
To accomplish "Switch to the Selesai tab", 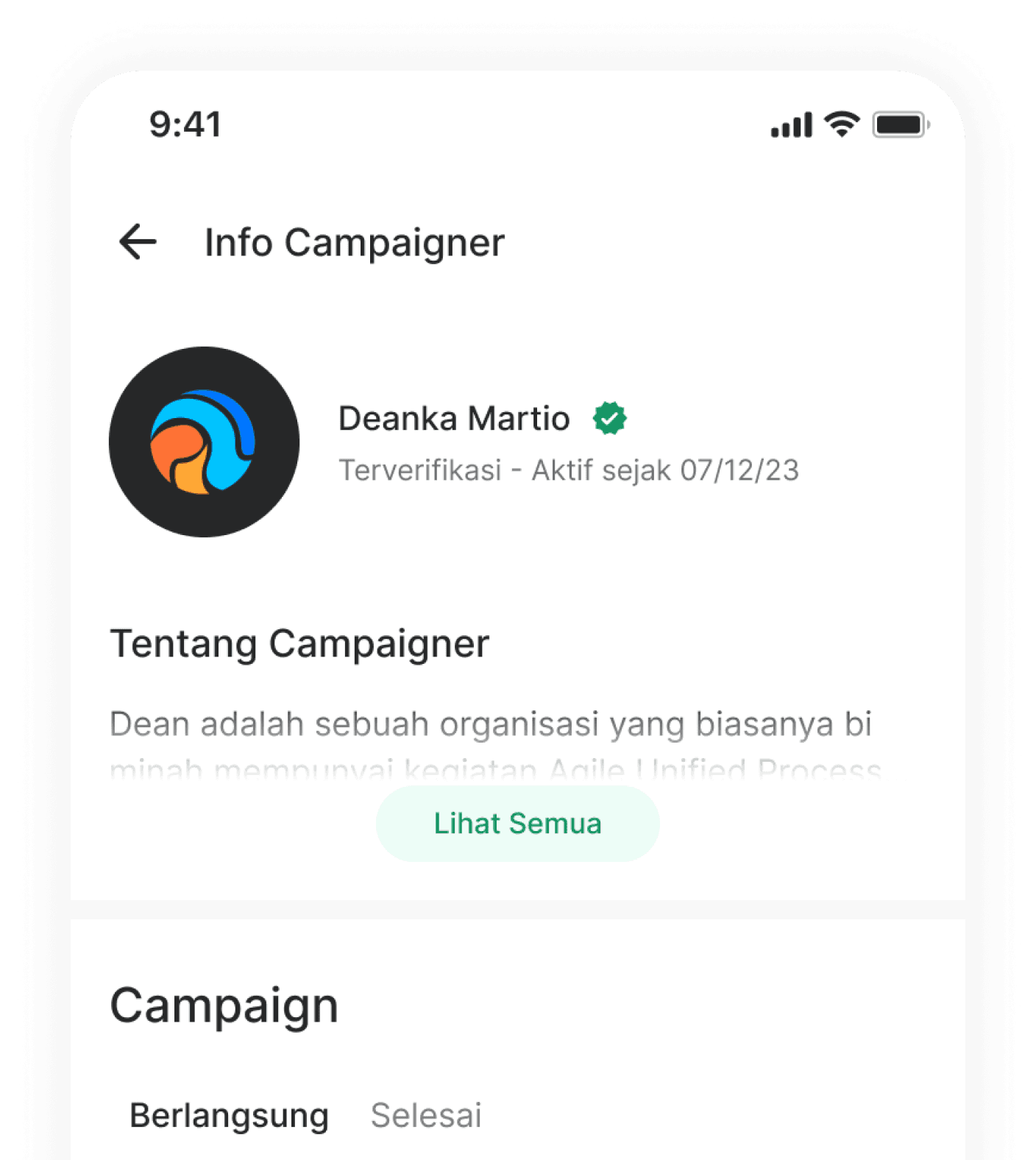I will click(426, 1115).
